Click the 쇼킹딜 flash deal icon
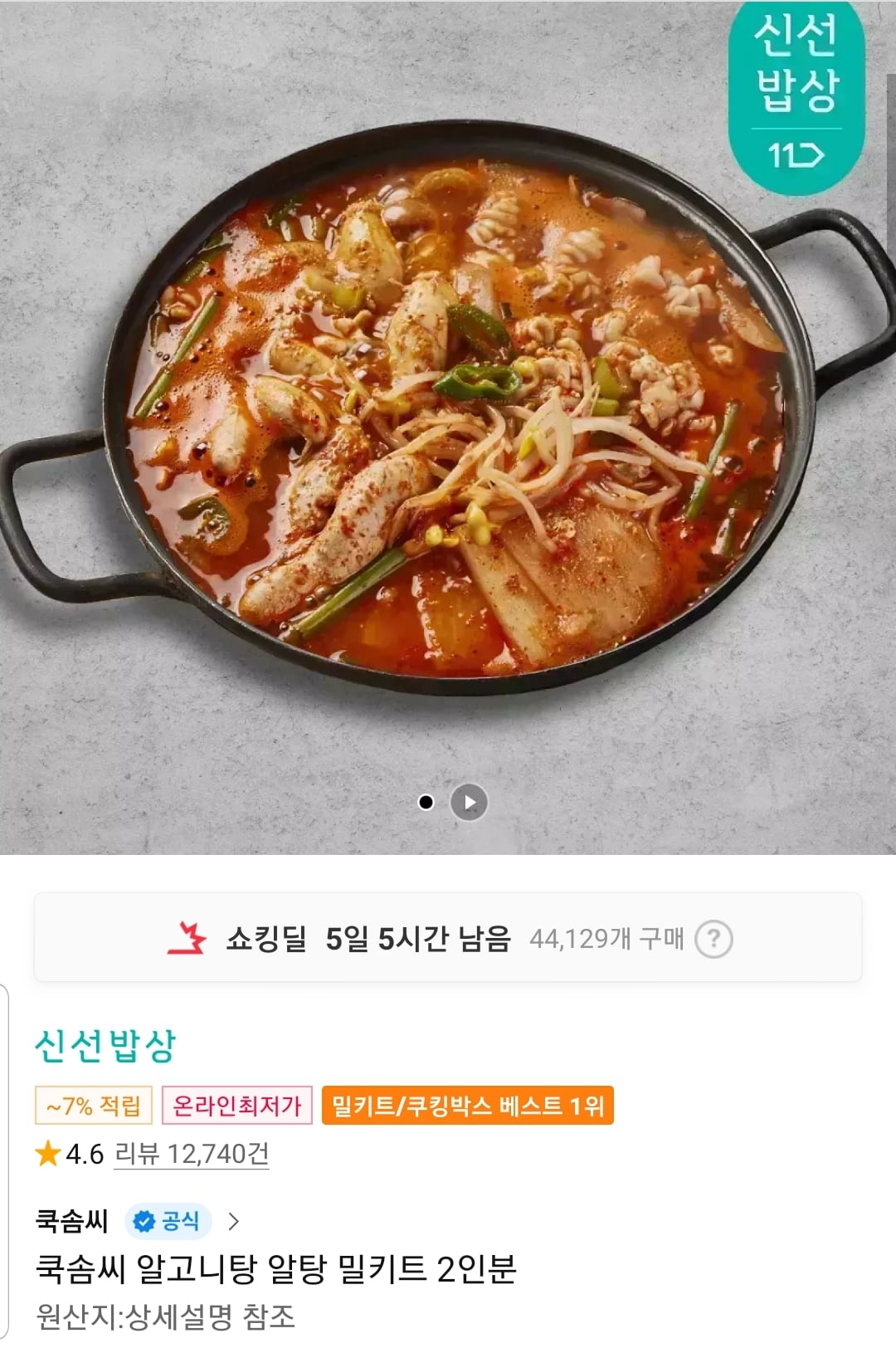This screenshot has width=896, height=1348. pyautogui.click(x=192, y=936)
